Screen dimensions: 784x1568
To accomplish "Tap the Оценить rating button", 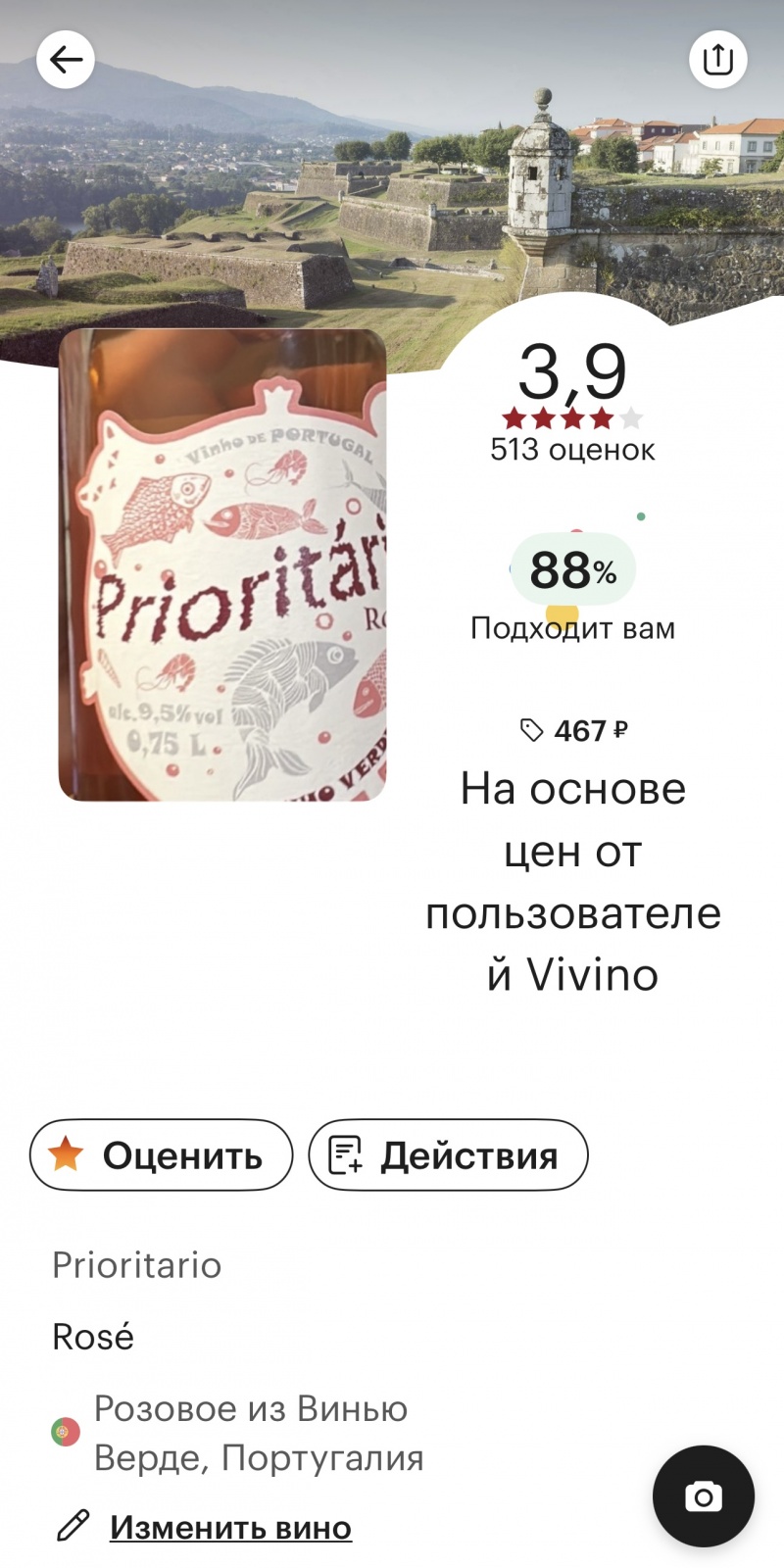I will click(x=162, y=1155).
